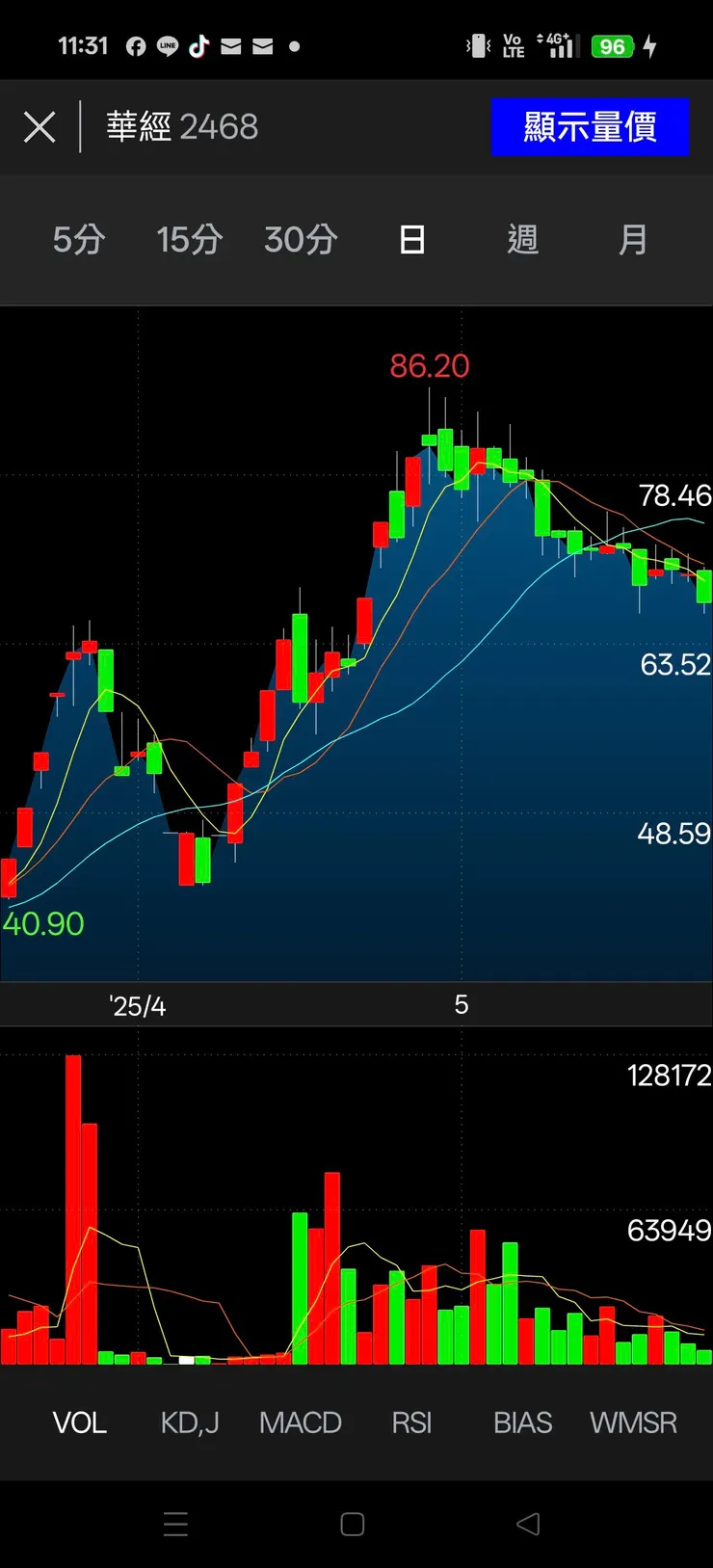Open the WMSR indicator
This screenshot has height=1568, width=713.
coord(633,1422)
